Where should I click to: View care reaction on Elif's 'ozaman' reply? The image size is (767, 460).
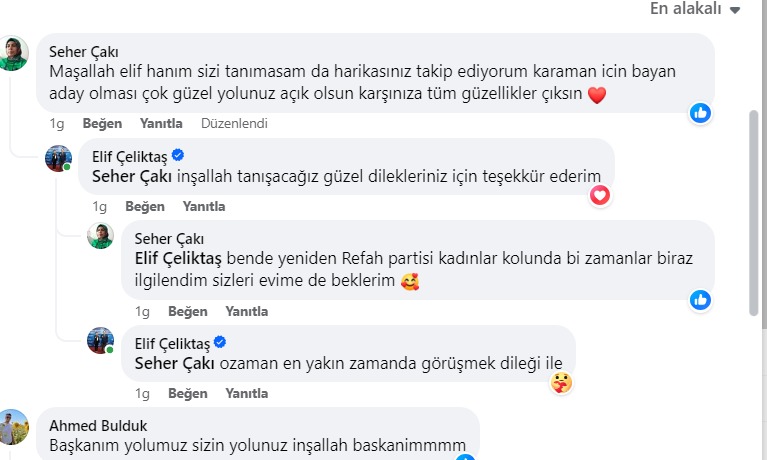click(561, 382)
